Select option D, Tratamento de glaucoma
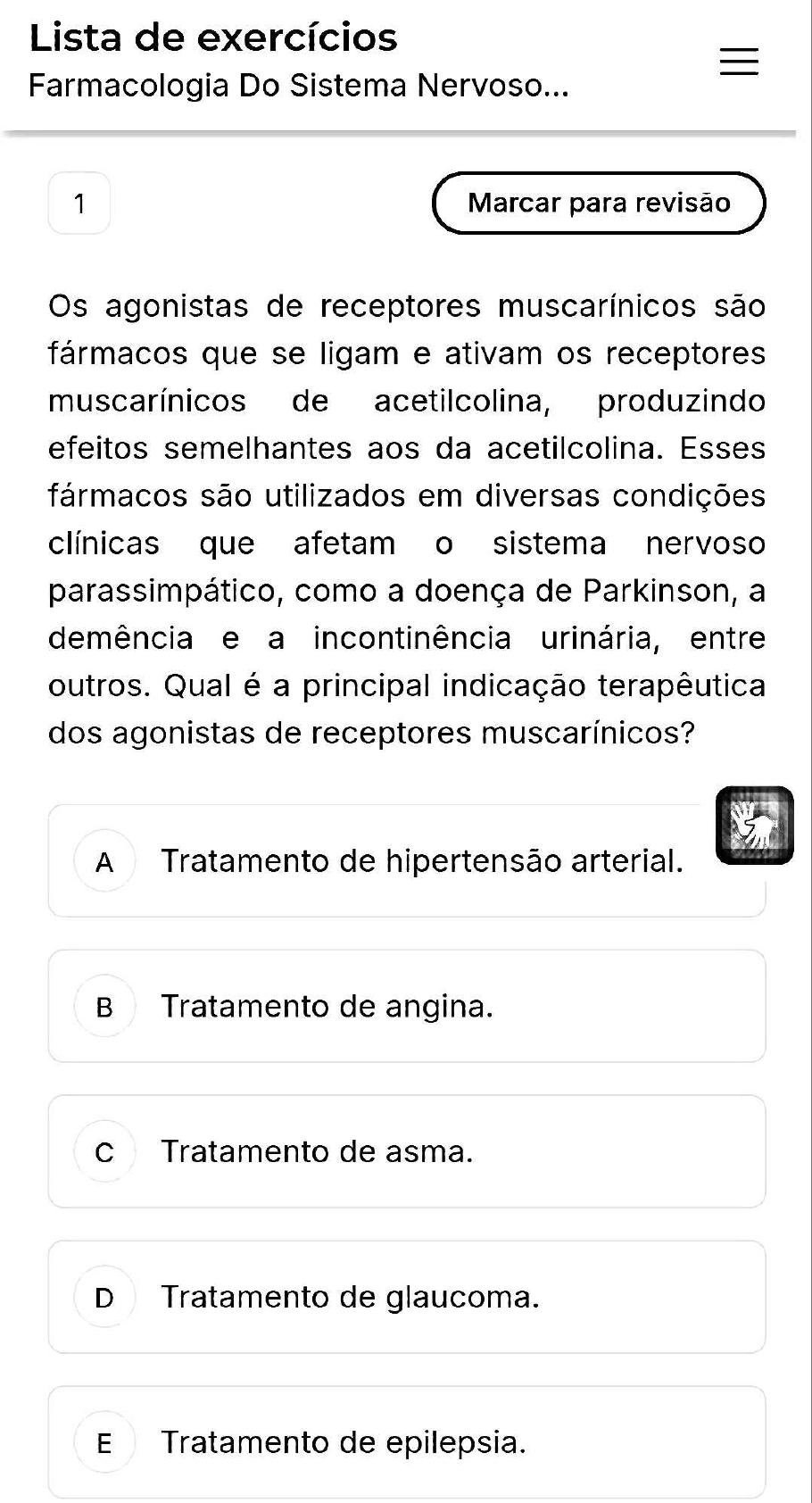 pyautogui.click(x=407, y=1297)
